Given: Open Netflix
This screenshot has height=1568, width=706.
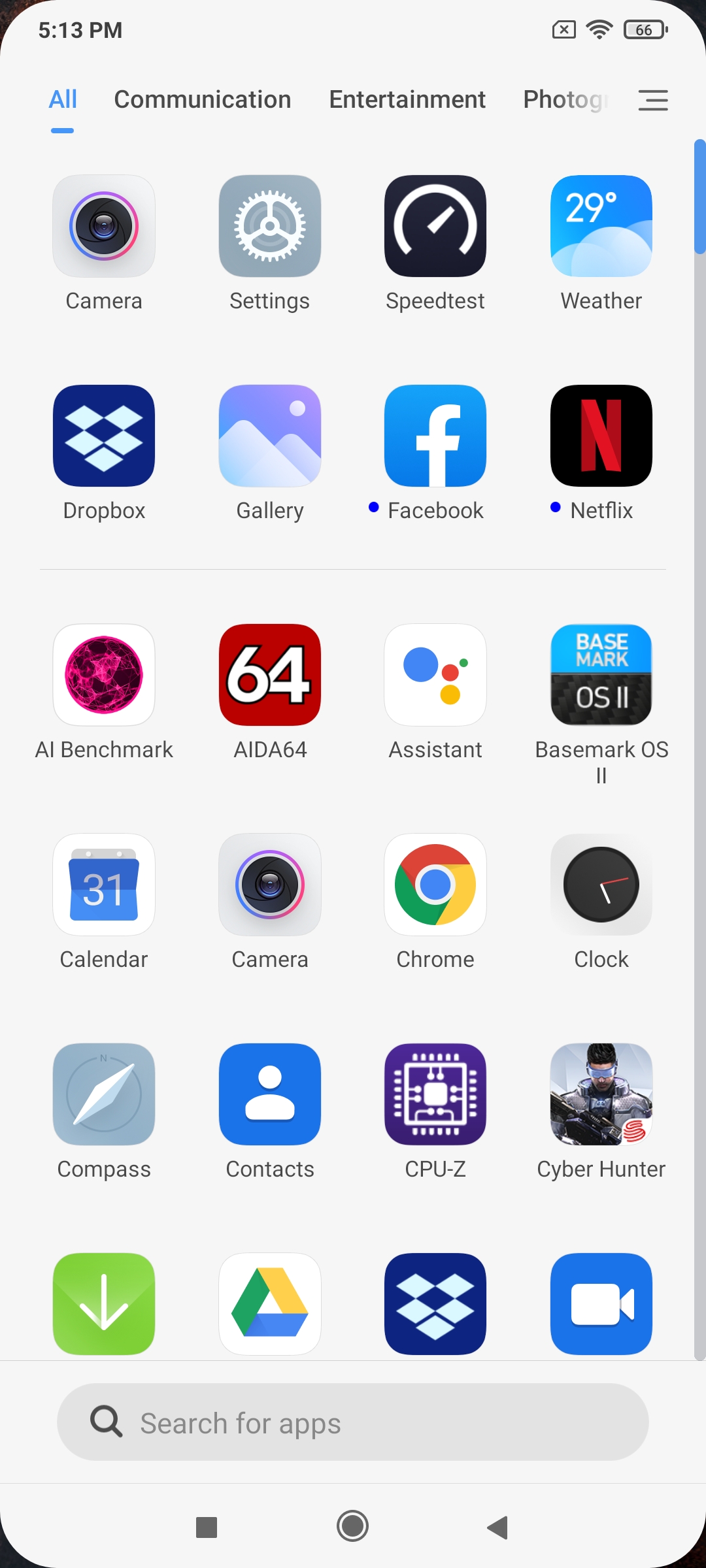Looking at the screenshot, I should click(601, 436).
